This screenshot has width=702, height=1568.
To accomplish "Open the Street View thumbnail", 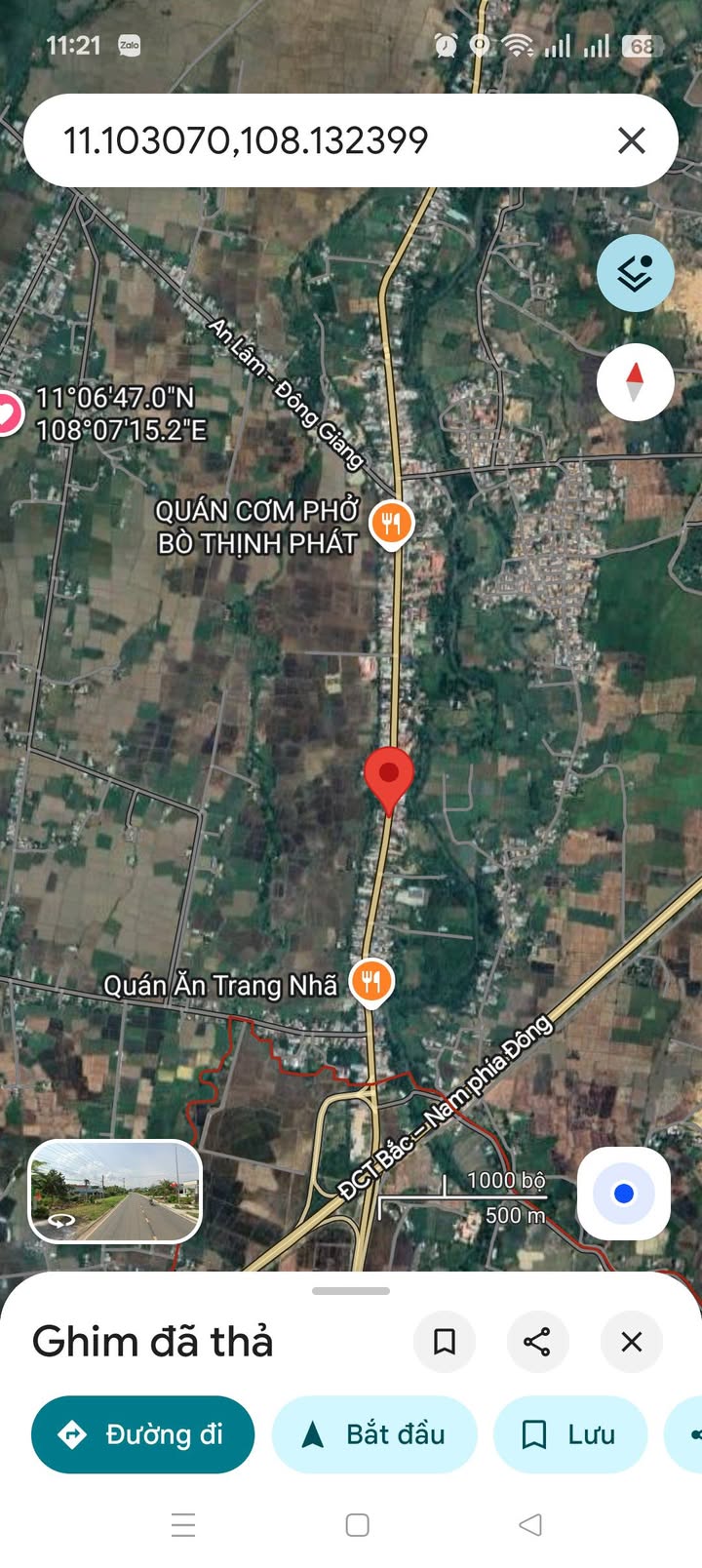I will [x=115, y=1192].
